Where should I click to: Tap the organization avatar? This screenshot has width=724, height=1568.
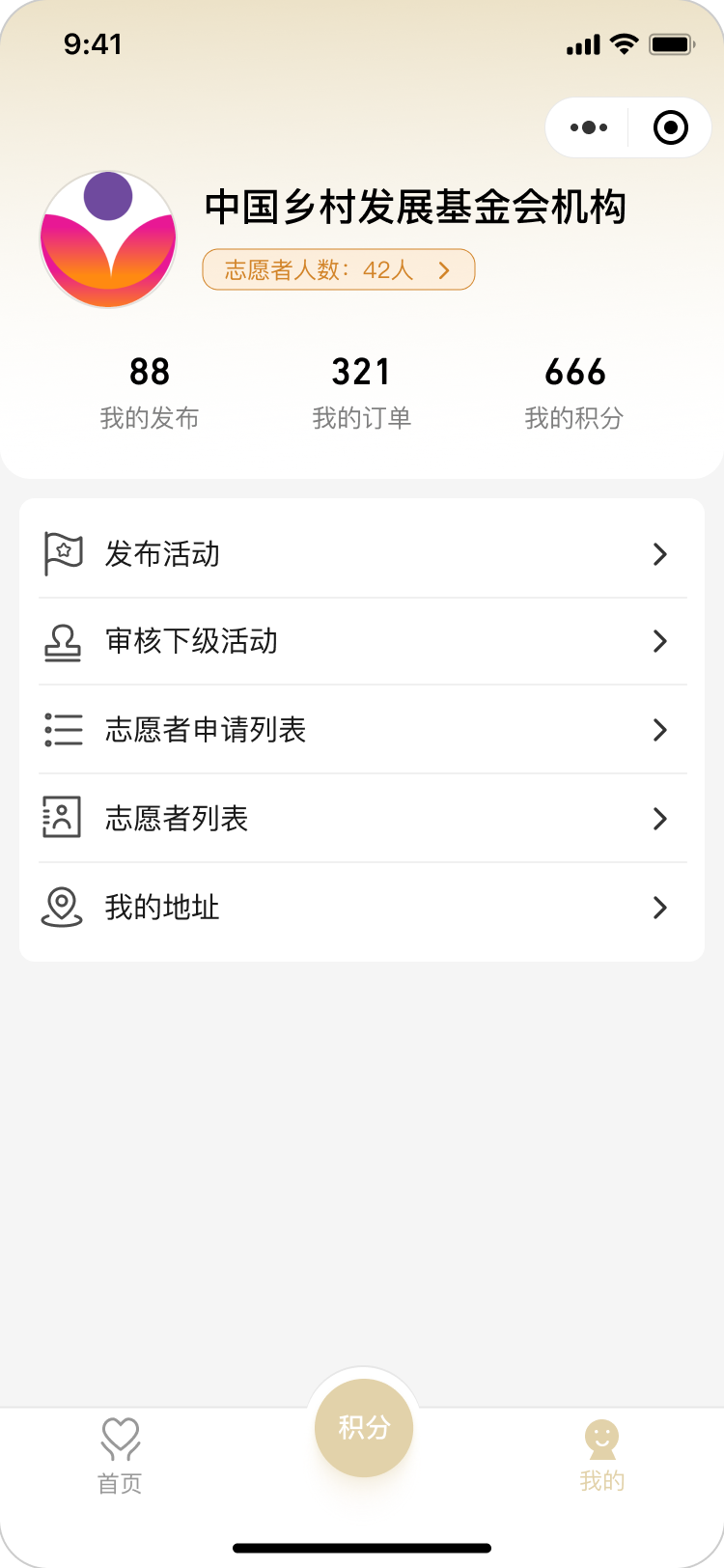point(108,240)
